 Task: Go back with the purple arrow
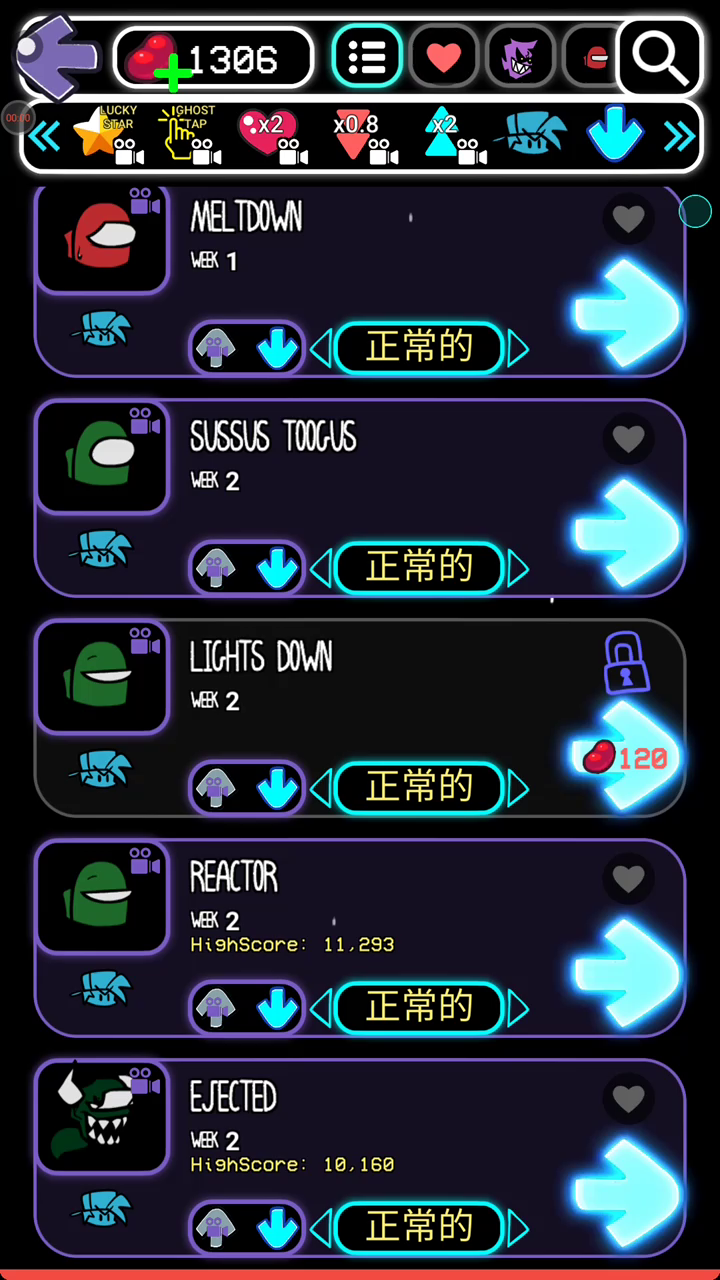click(60, 57)
